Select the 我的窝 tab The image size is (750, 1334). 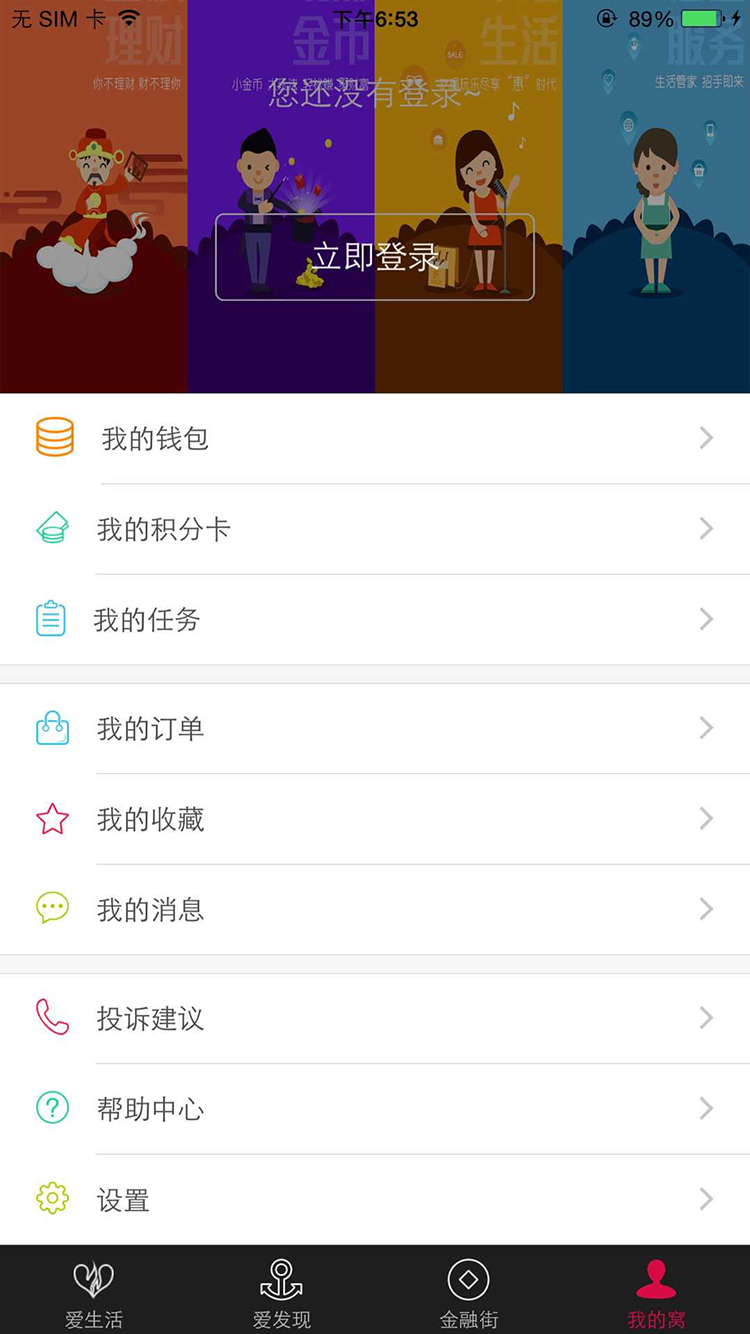656,1290
